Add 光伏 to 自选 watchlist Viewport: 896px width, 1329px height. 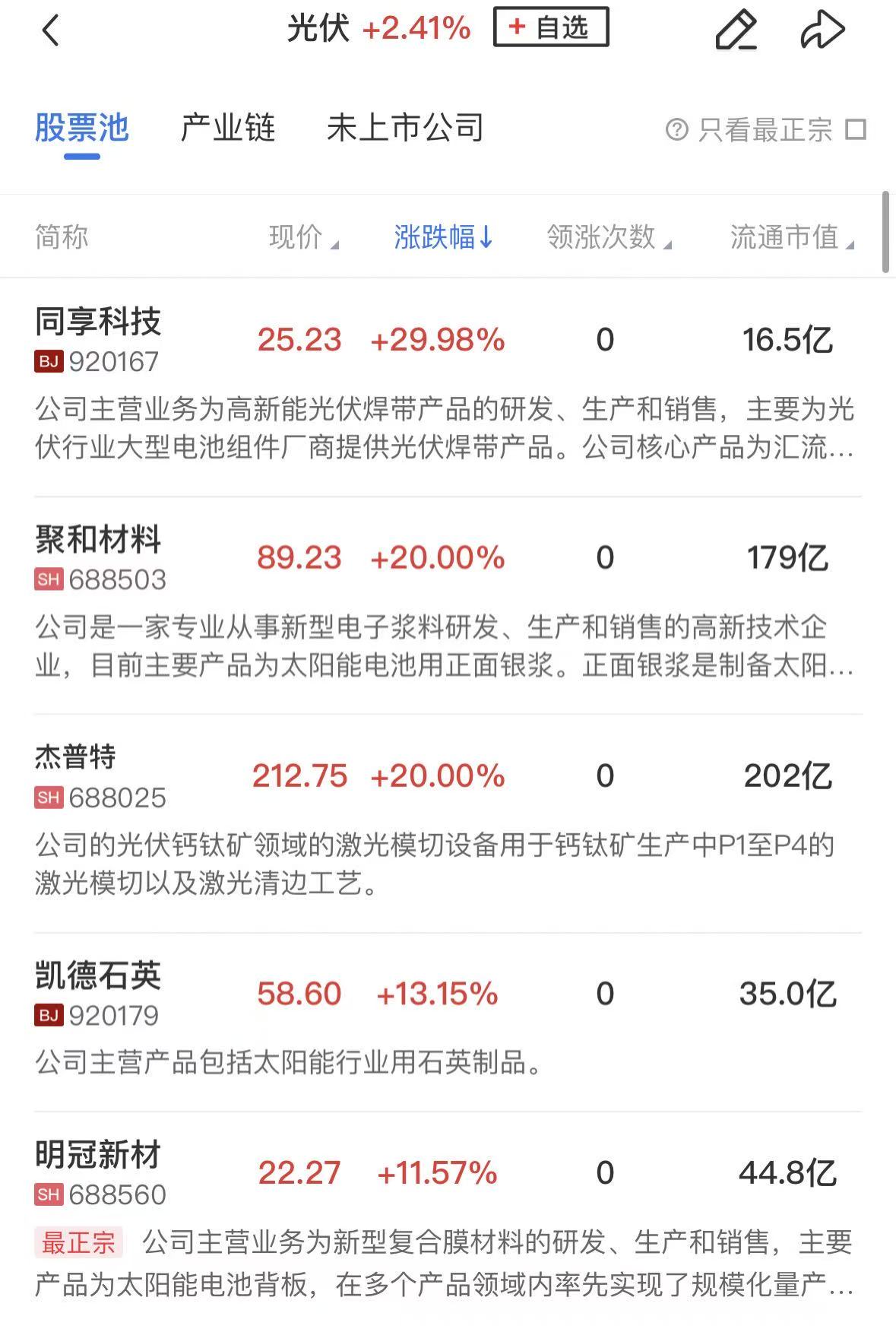tap(550, 28)
